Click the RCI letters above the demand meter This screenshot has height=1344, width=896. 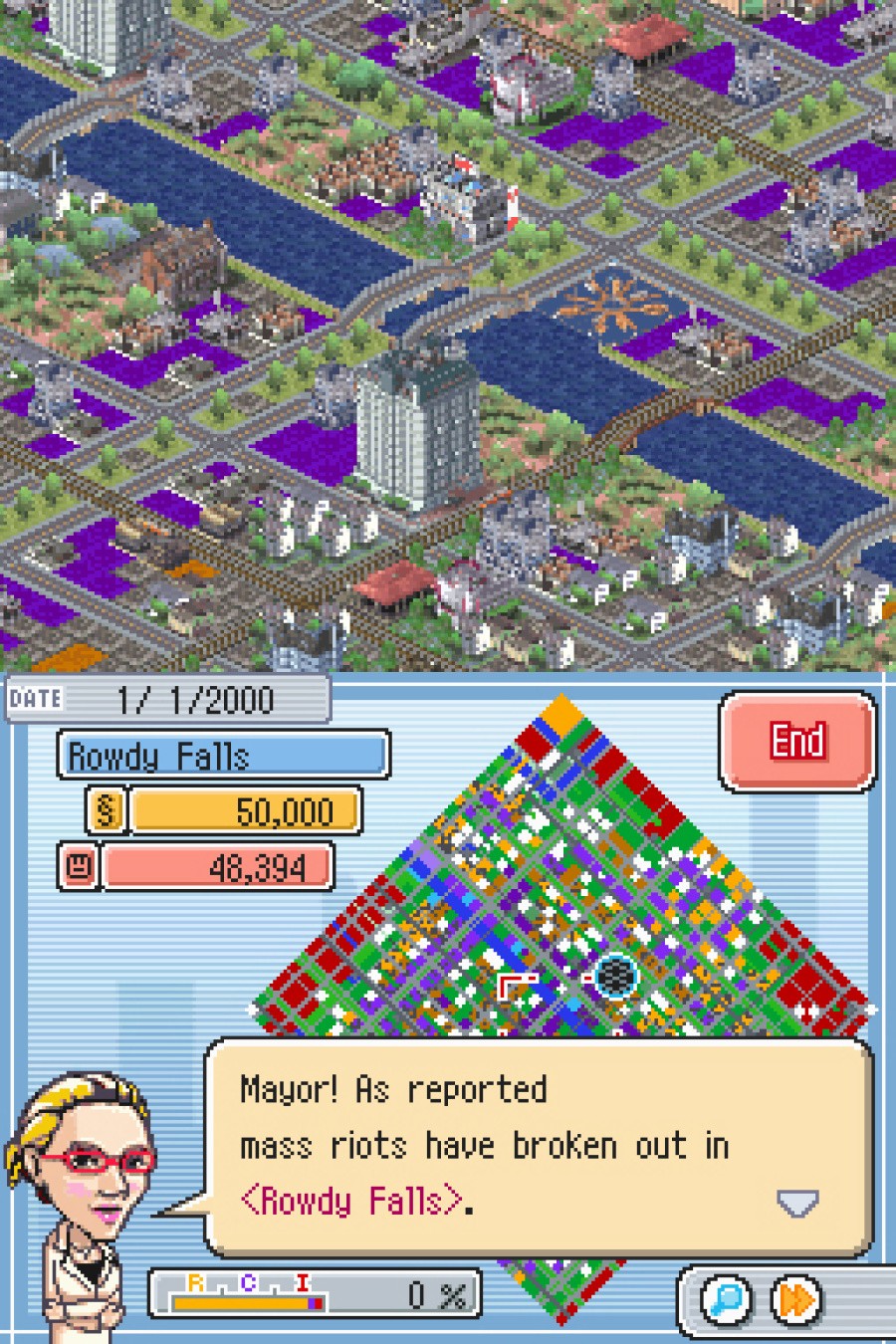coord(247,1283)
